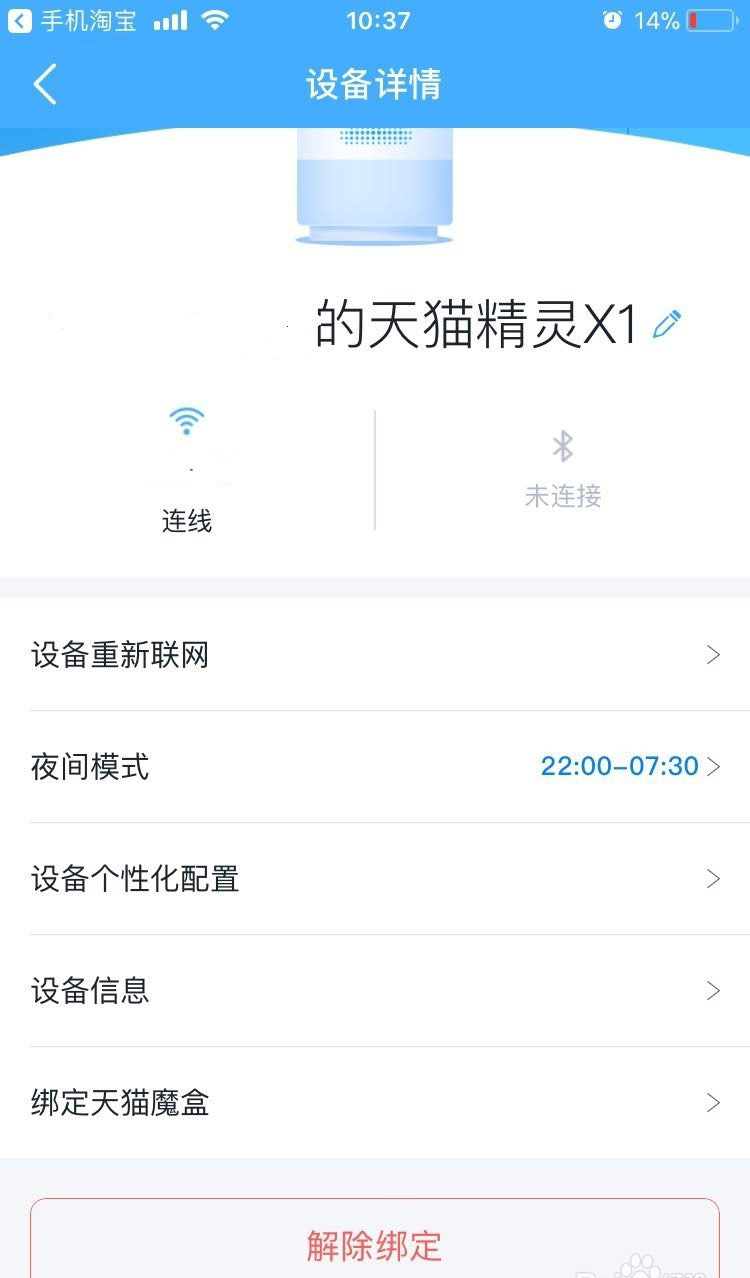Select the 设备详情 title bar
The width and height of the screenshot is (750, 1278).
tap(375, 85)
